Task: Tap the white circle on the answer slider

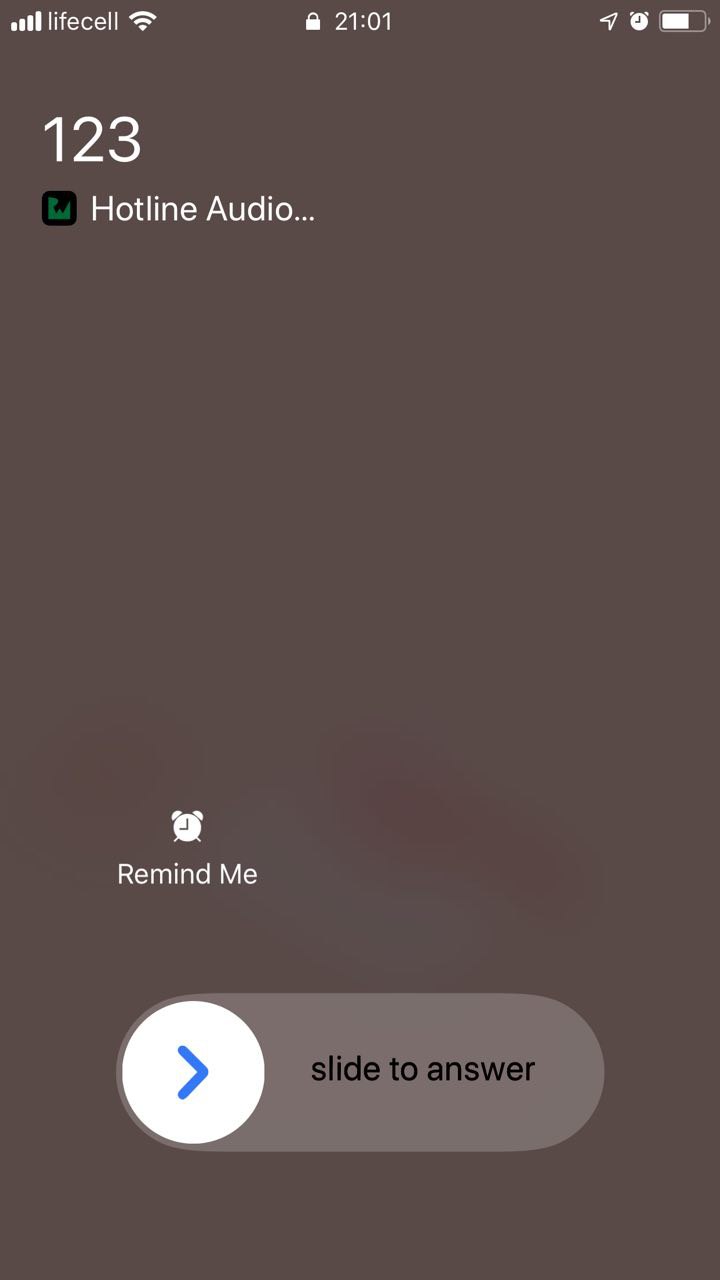Action: click(192, 1071)
